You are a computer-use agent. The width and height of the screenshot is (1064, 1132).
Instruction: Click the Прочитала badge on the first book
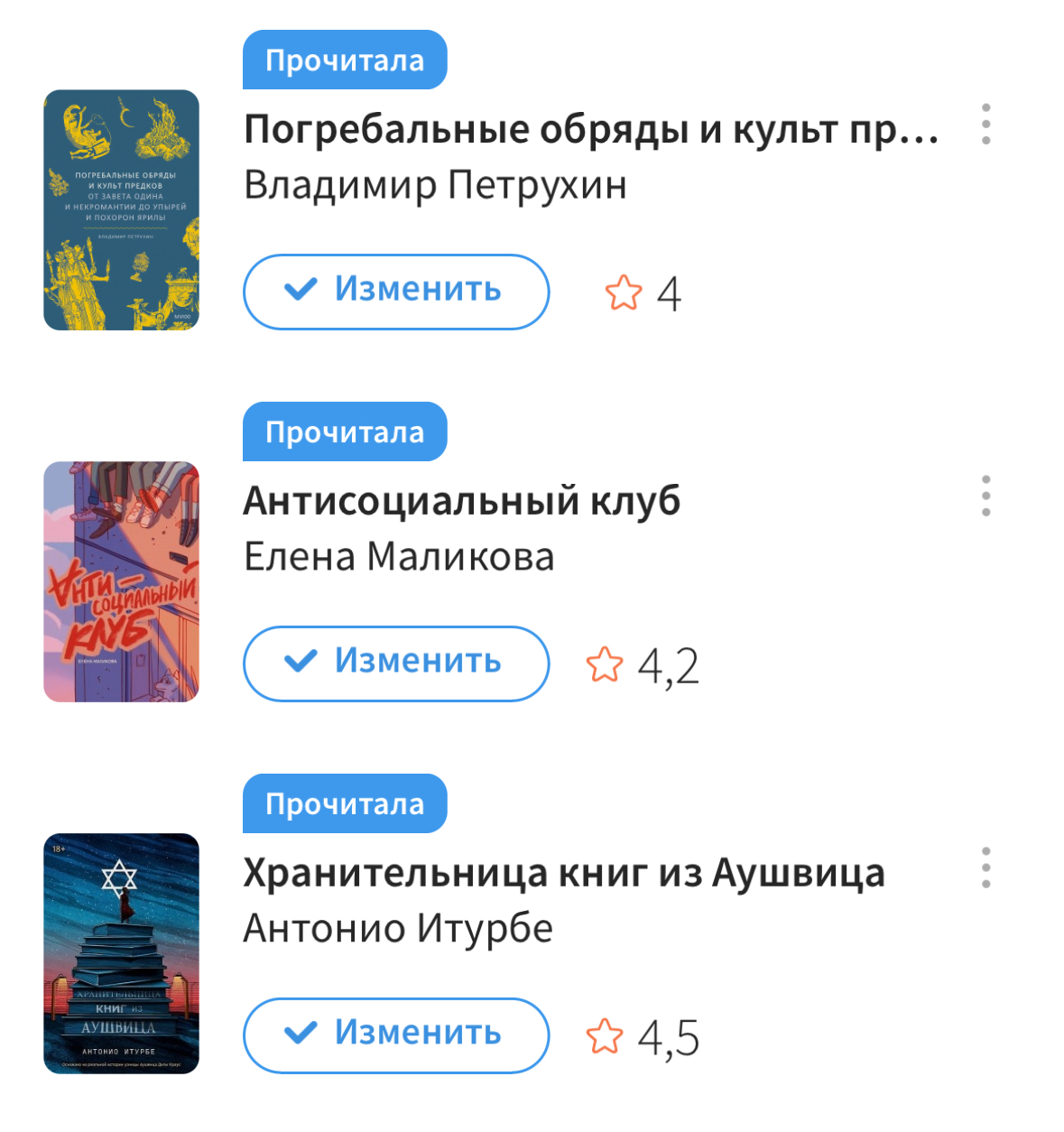pyautogui.click(x=344, y=60)
